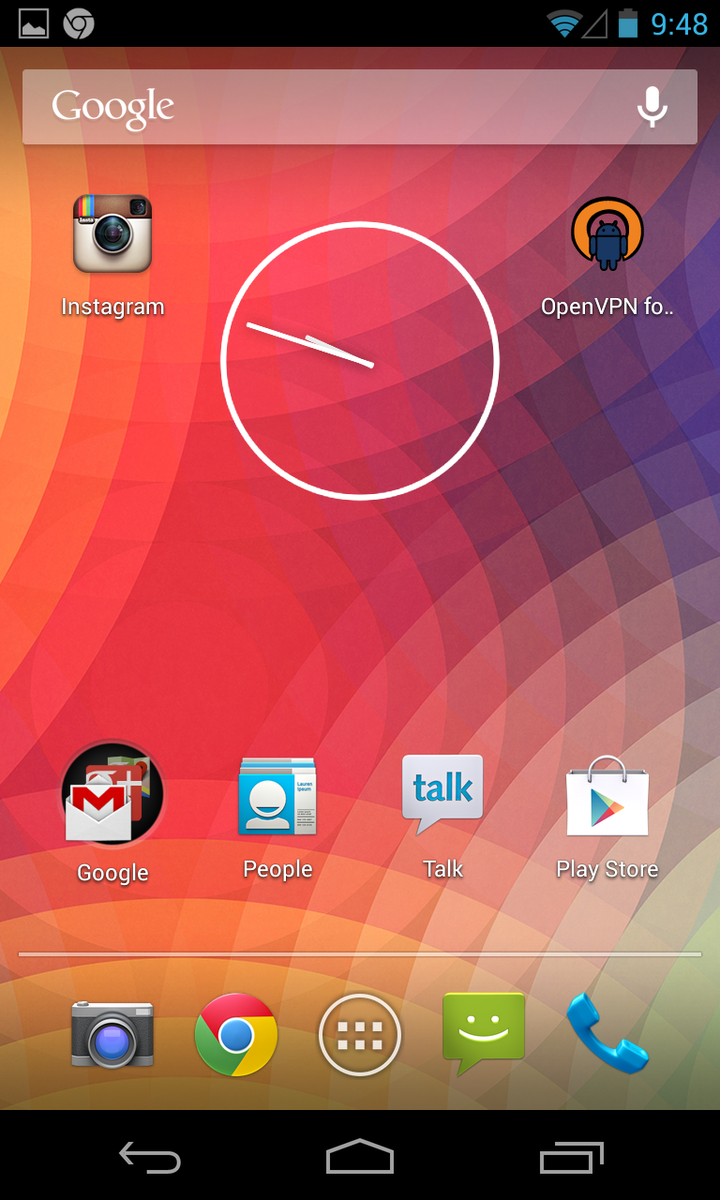Launch the People contacts app

click(277, 796)
